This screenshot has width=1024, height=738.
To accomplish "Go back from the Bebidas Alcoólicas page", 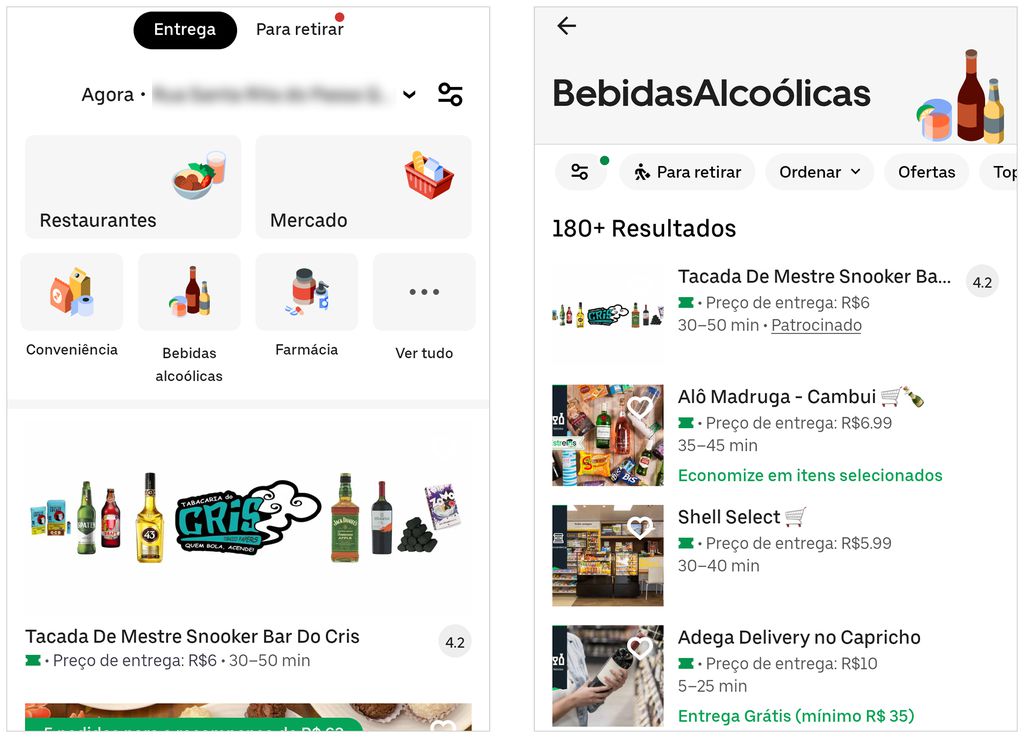I will tap(567, 26).
